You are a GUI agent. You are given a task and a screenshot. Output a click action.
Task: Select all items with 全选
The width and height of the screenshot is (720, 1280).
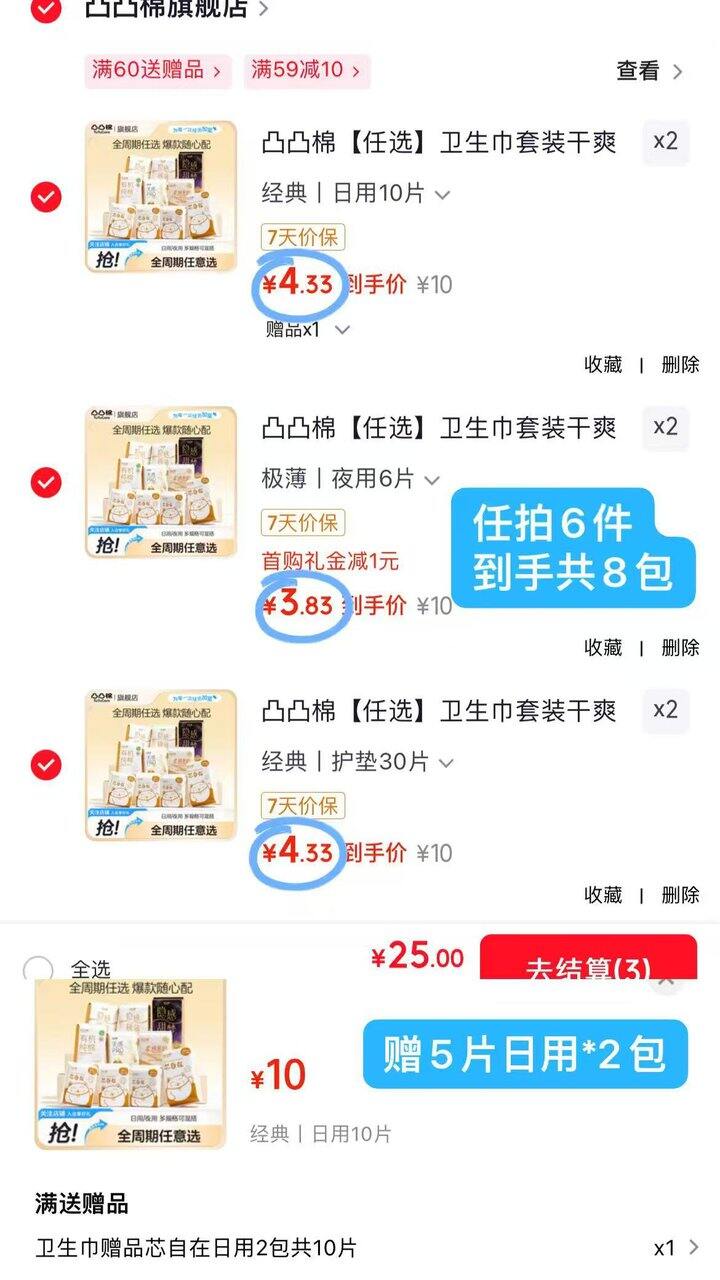click(x=38, y=969)
